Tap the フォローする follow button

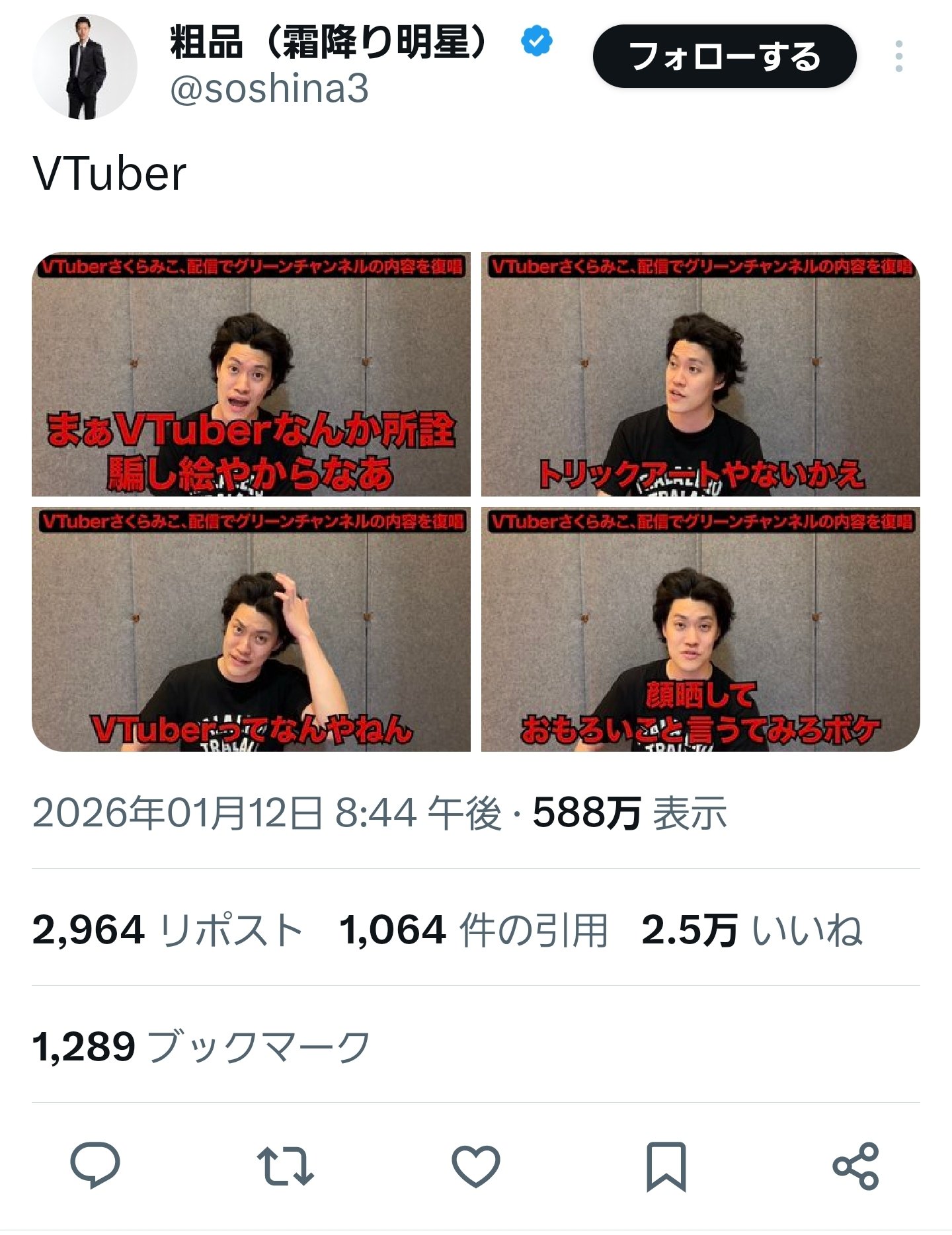click(724, 57)
